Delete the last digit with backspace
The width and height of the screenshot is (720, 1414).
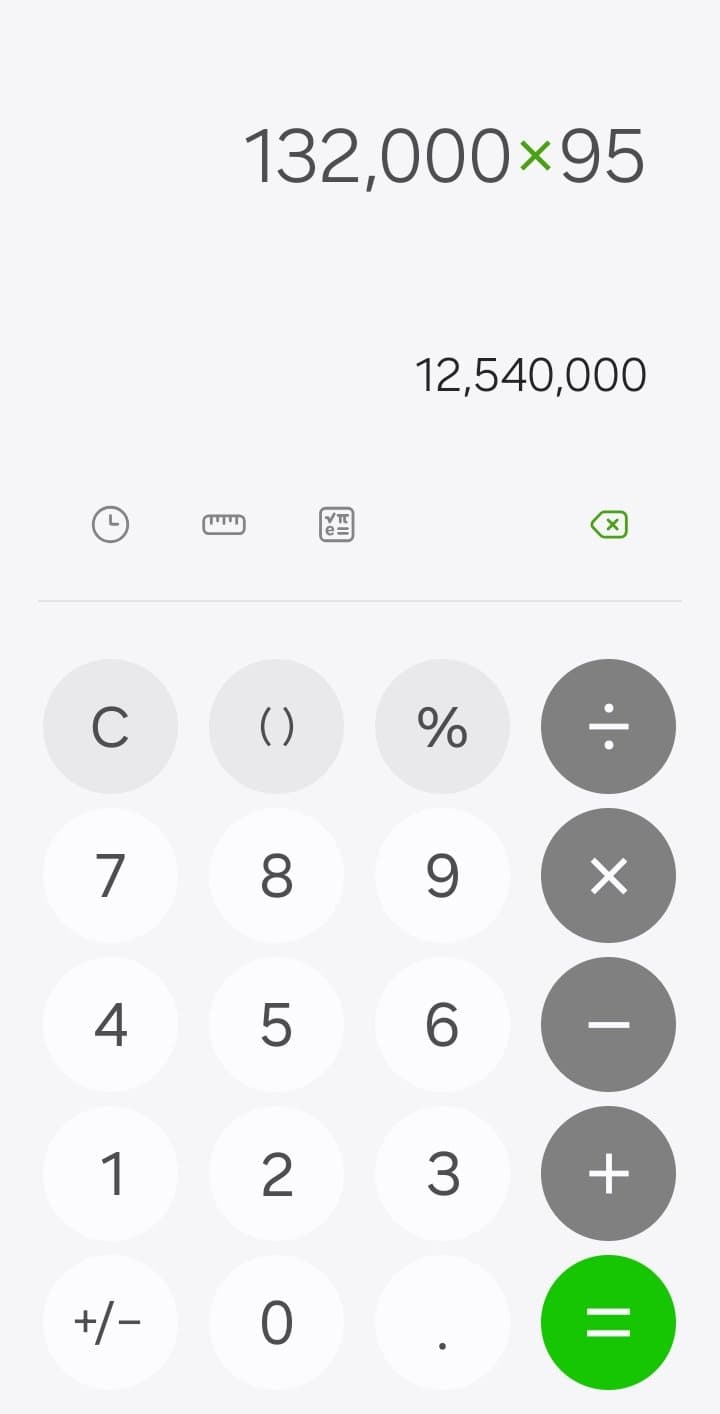tap(609, 524)
